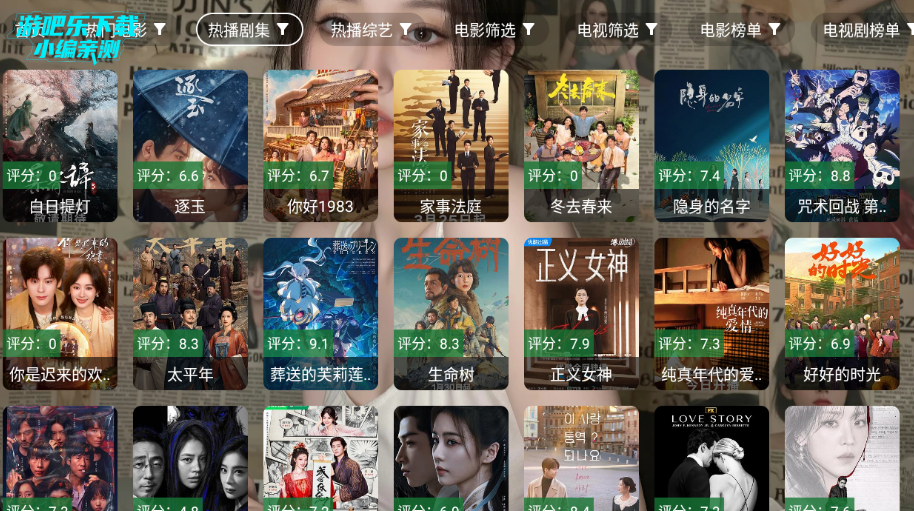This screenshot has height=511, width=914.
Task: Switch to the 电影榜单 tab
Action: (740, 30)
